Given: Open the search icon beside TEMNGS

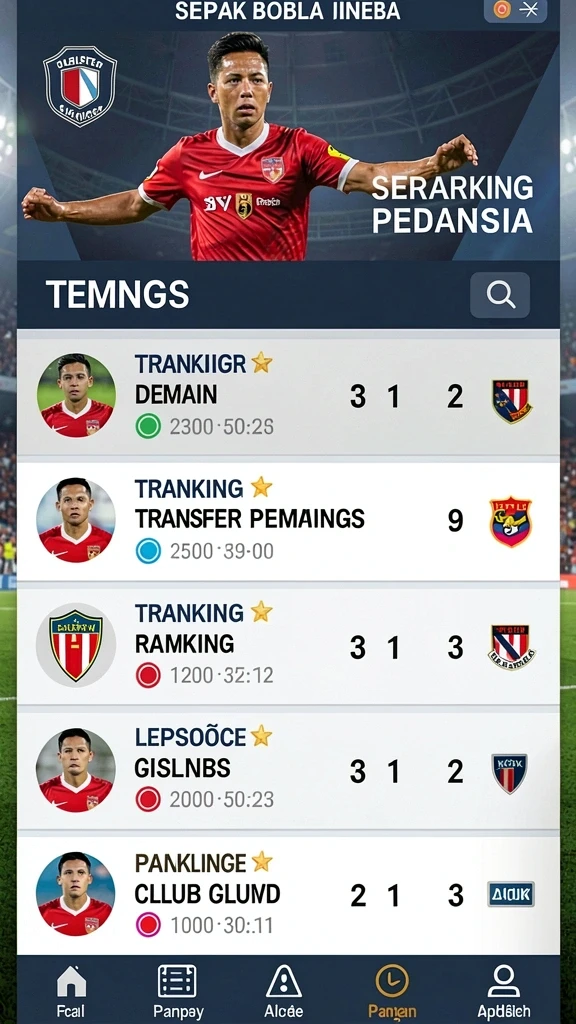Looking at the screenshot, I should [x=500, y=295].
